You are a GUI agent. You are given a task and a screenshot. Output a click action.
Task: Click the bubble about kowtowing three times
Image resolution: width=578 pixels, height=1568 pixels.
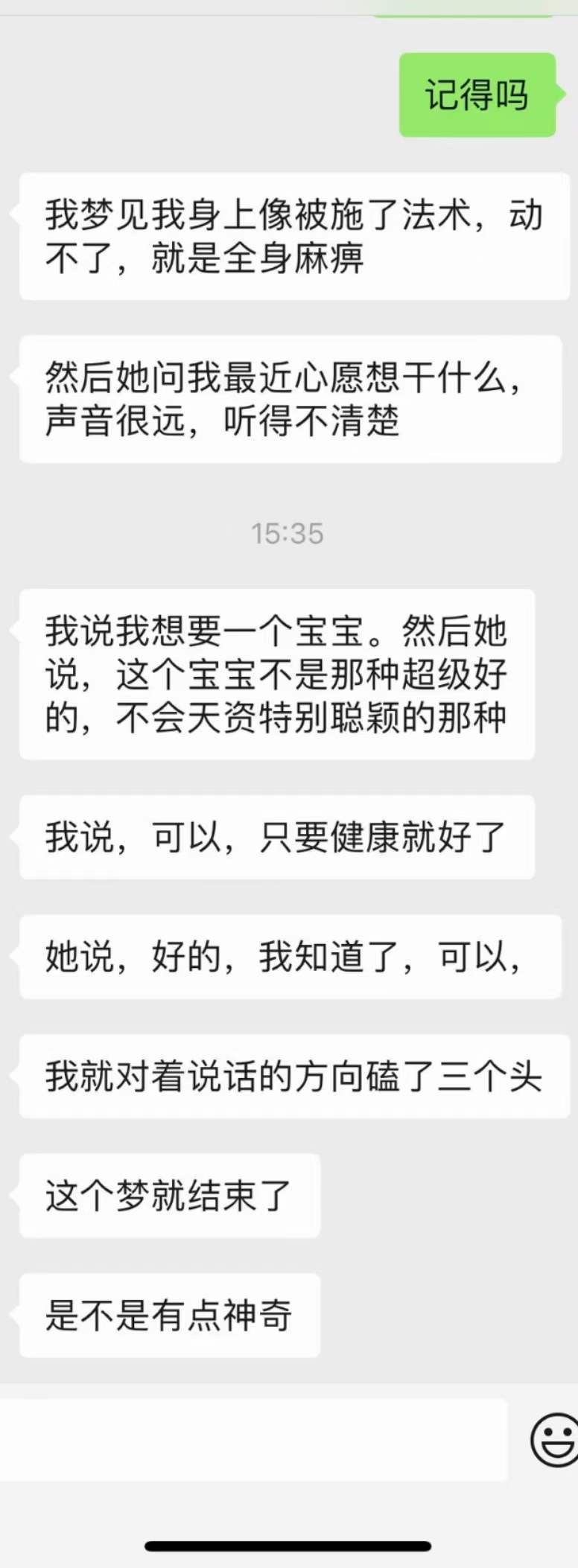(289, 1075)
